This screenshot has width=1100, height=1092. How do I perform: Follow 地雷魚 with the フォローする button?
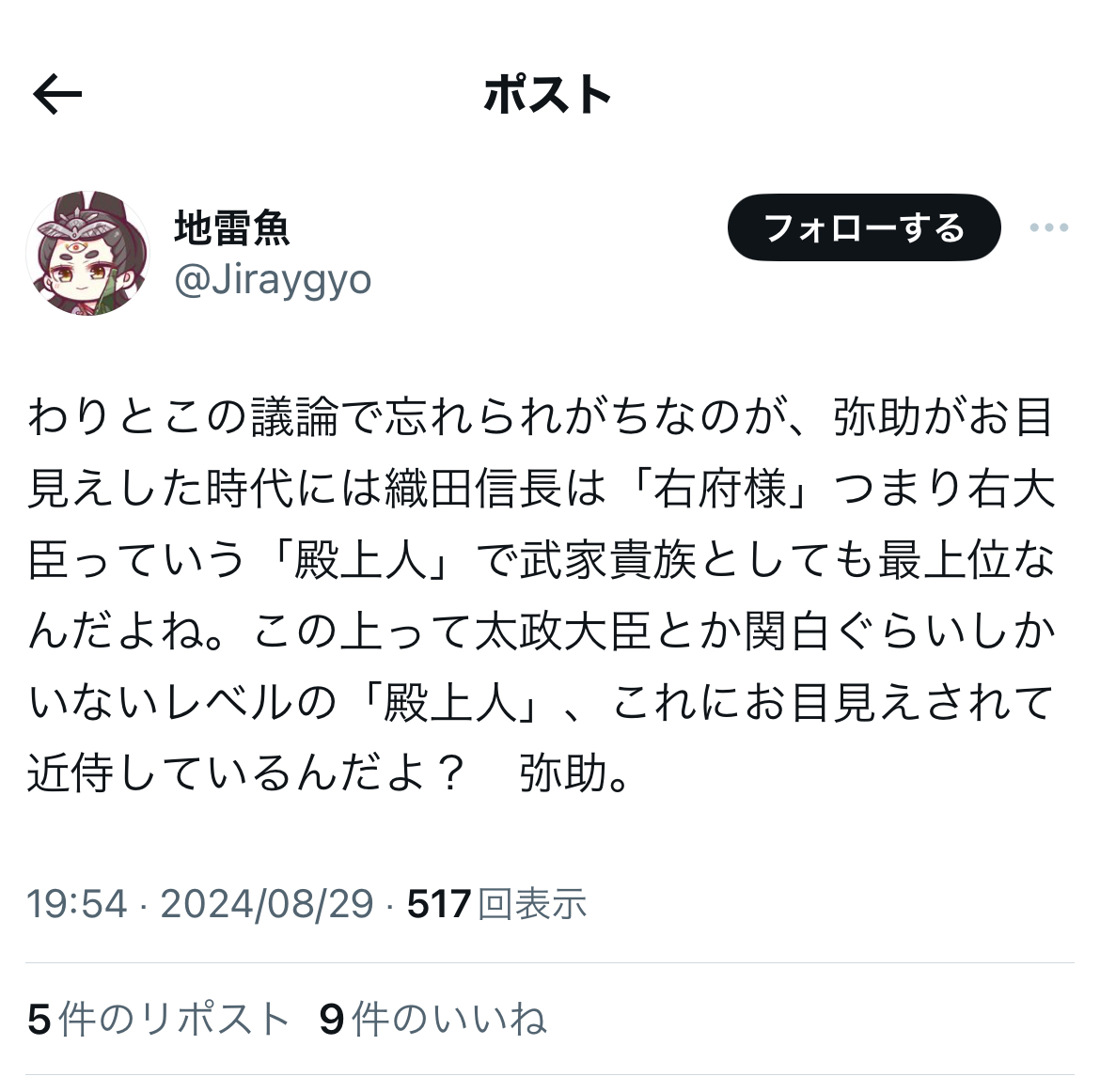864,228
